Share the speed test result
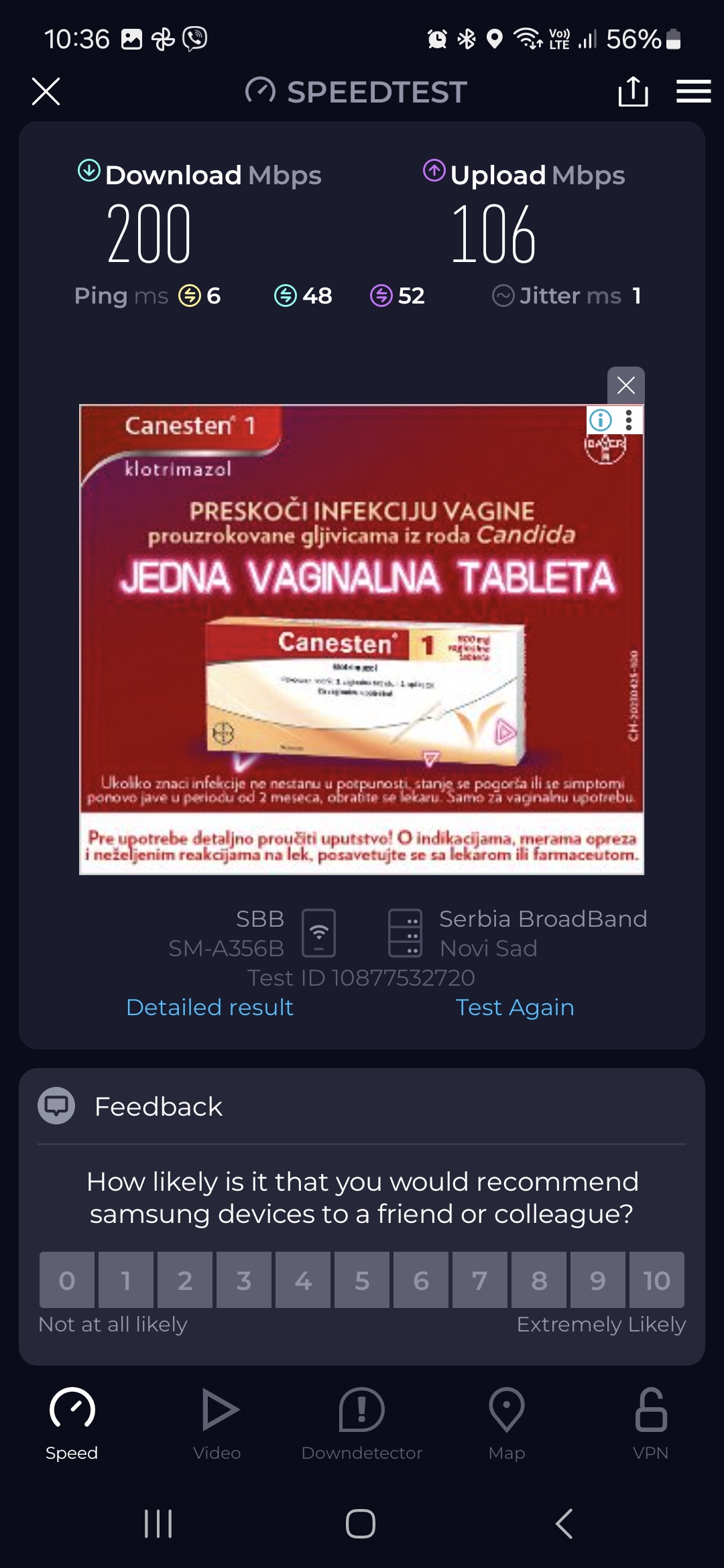Viewport: 724px width, 1568px height. click(633, 91)
